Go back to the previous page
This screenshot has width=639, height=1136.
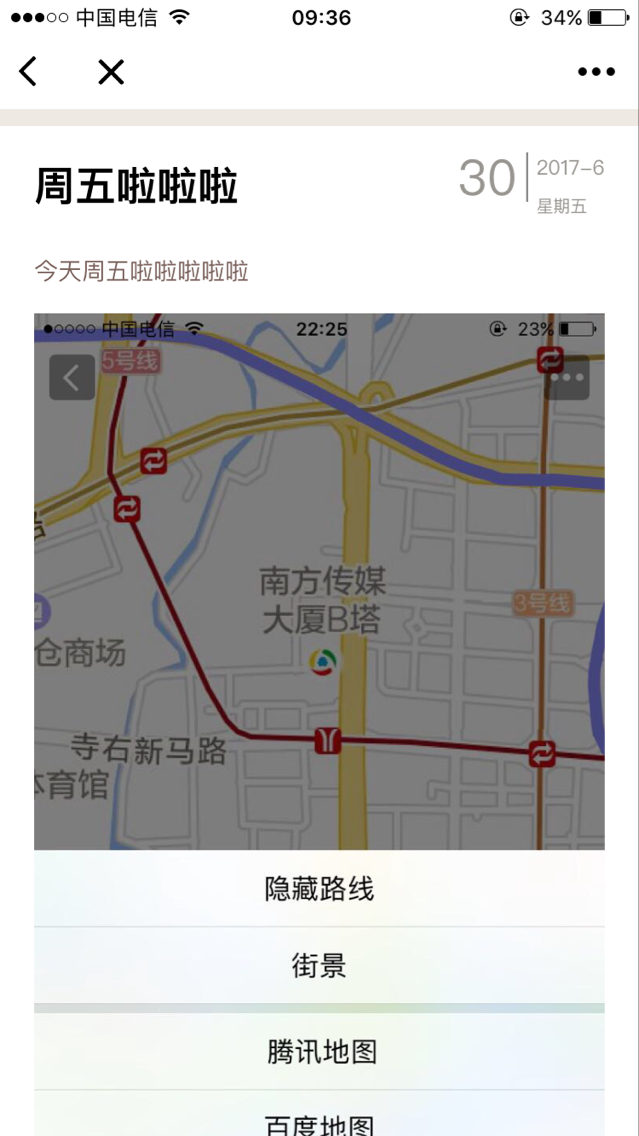tap(28, 72)
